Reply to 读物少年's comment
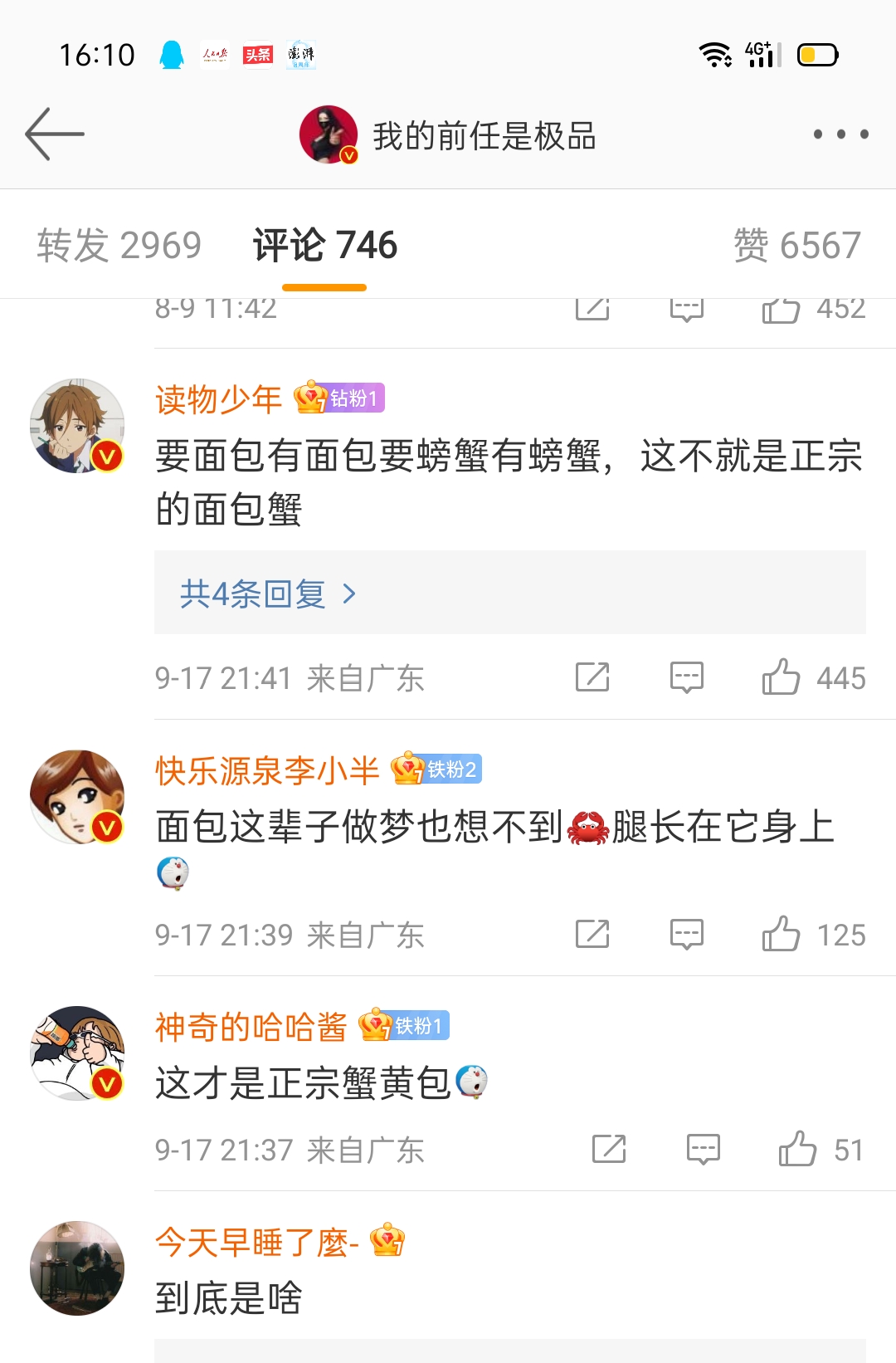The width and height of the screenshot is (896, 1363). point(687,677)
